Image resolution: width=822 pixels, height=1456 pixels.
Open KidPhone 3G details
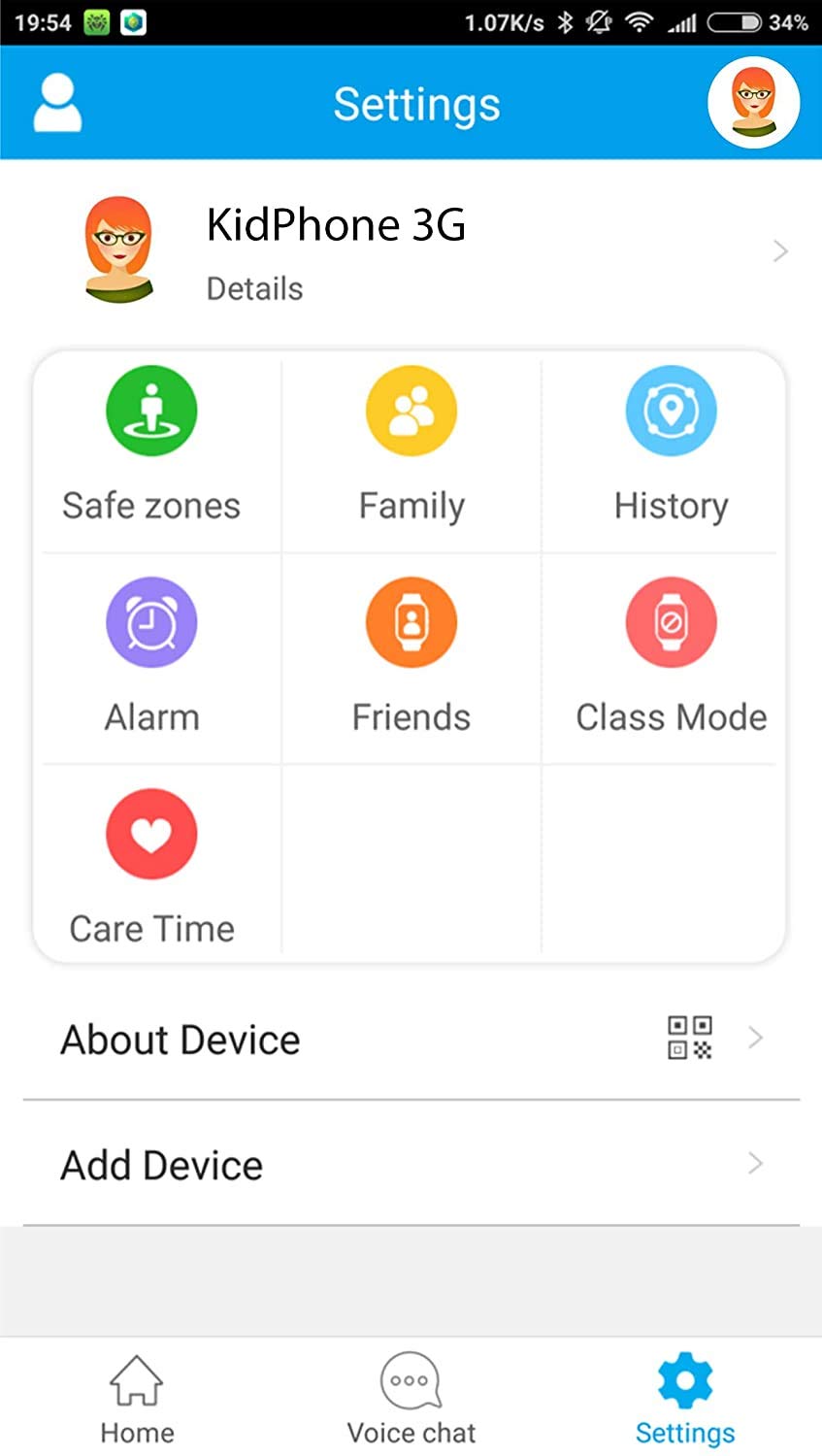tap(411, 251)
